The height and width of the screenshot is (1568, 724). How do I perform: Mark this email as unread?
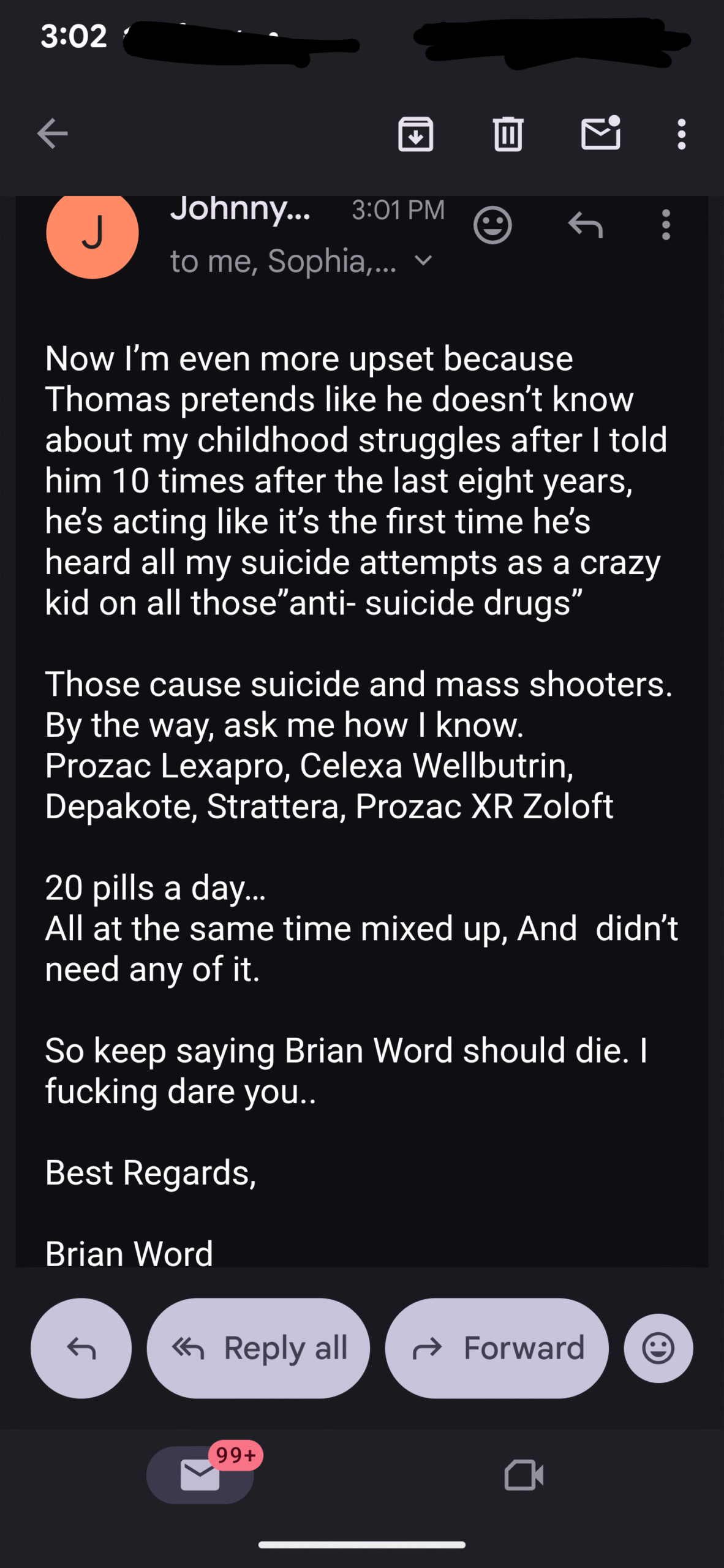(x=600, y=134)
